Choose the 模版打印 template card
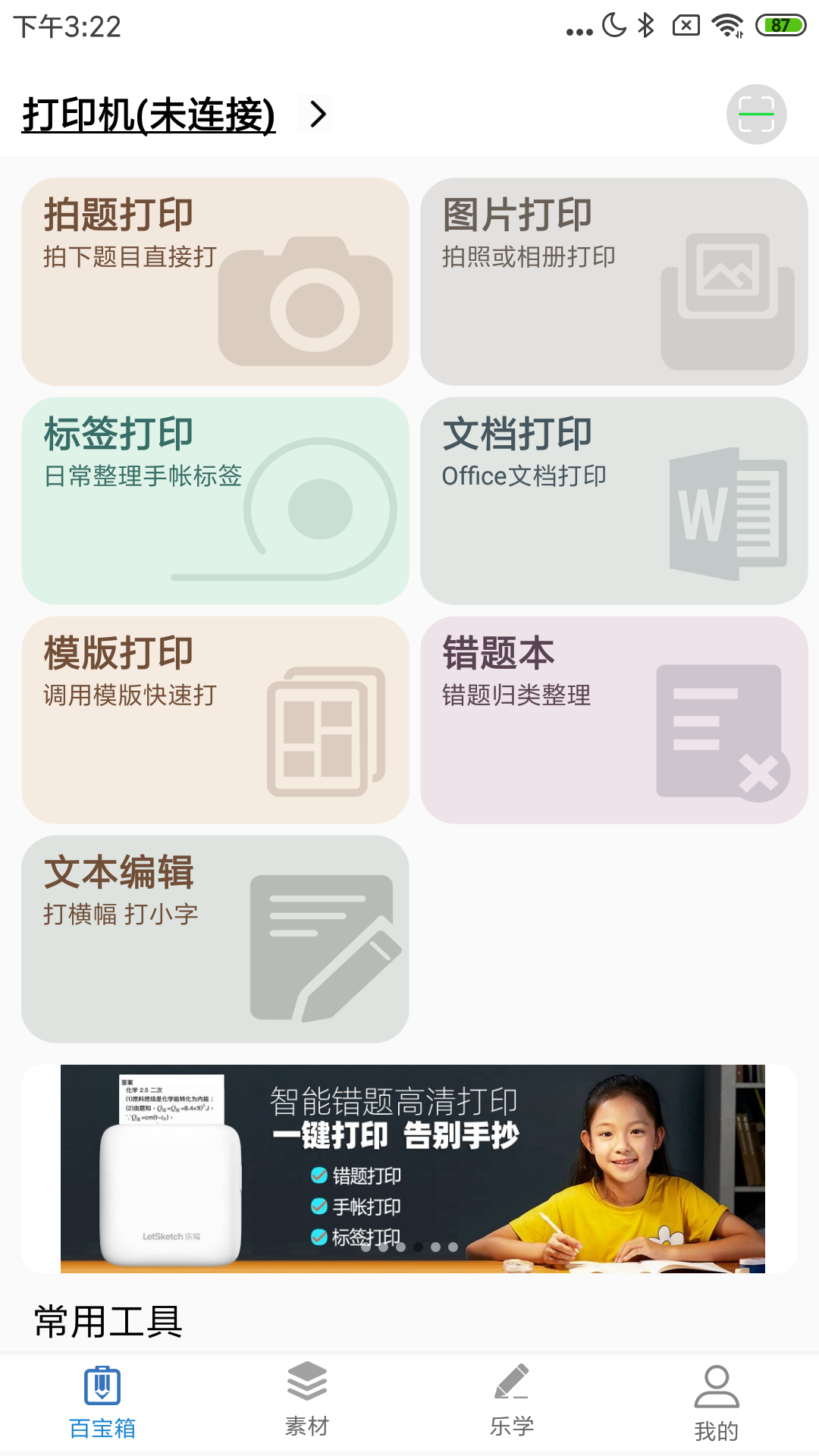 click(215, 720)
